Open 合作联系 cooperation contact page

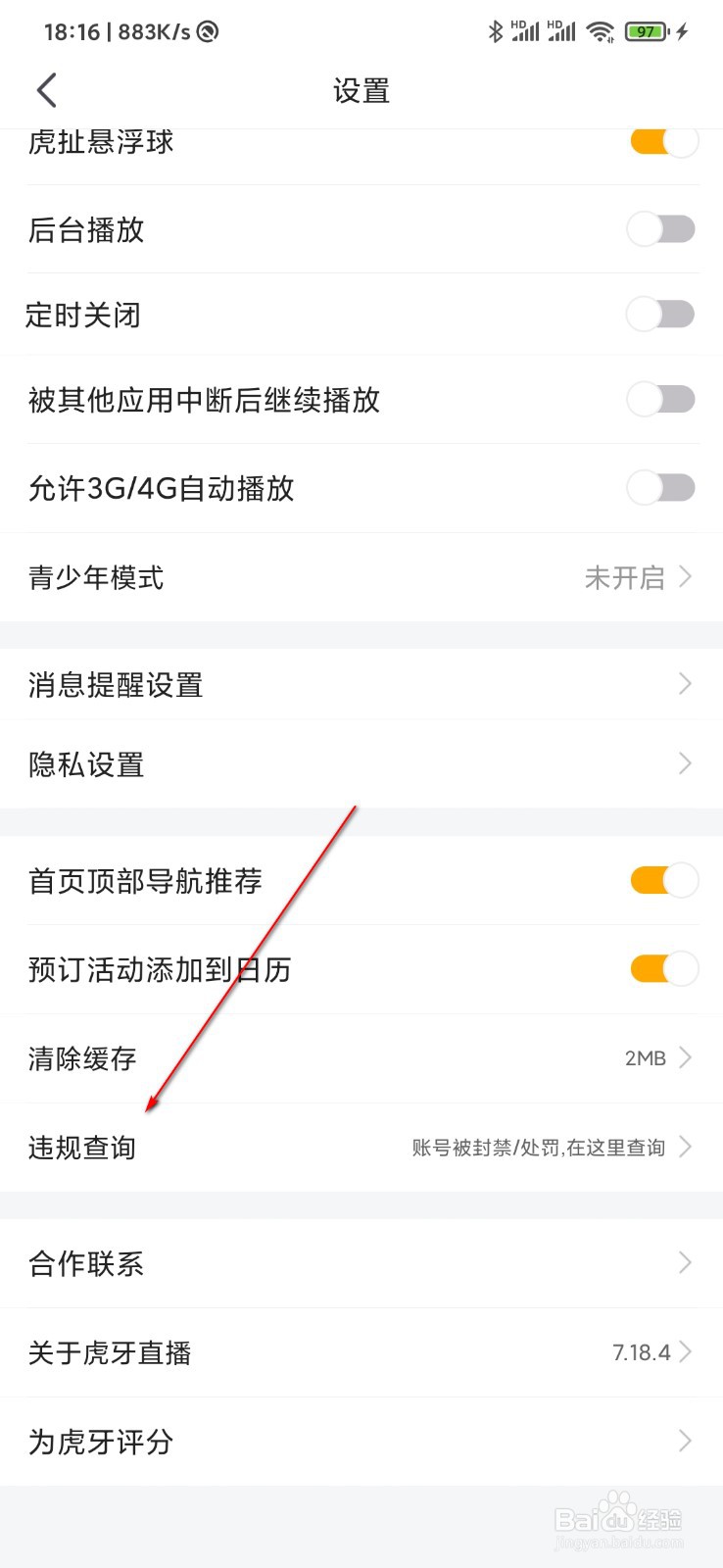(361, 1263)
